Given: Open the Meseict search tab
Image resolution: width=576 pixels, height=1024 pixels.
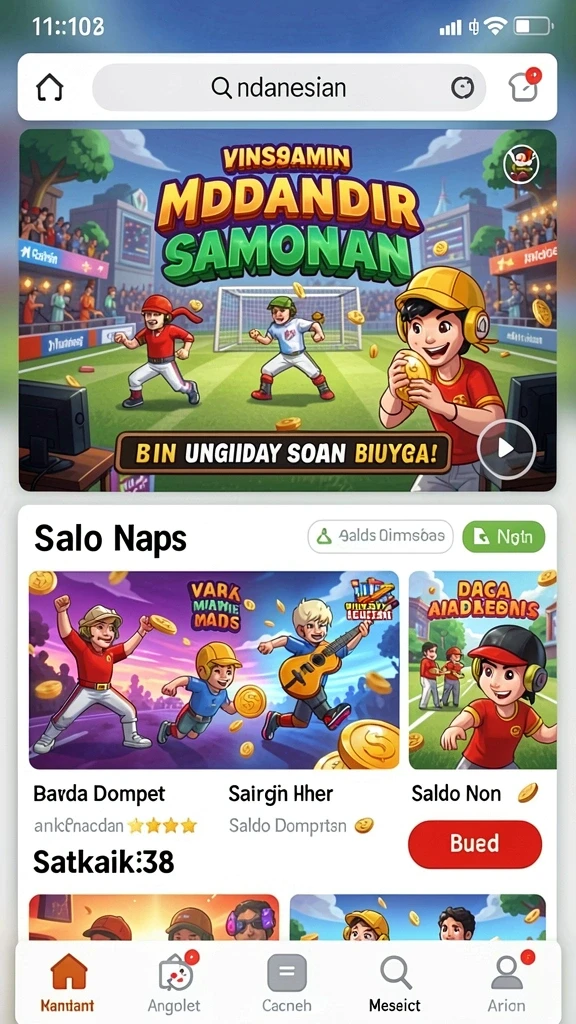Looking at the screenshot, I should [395, 982].
